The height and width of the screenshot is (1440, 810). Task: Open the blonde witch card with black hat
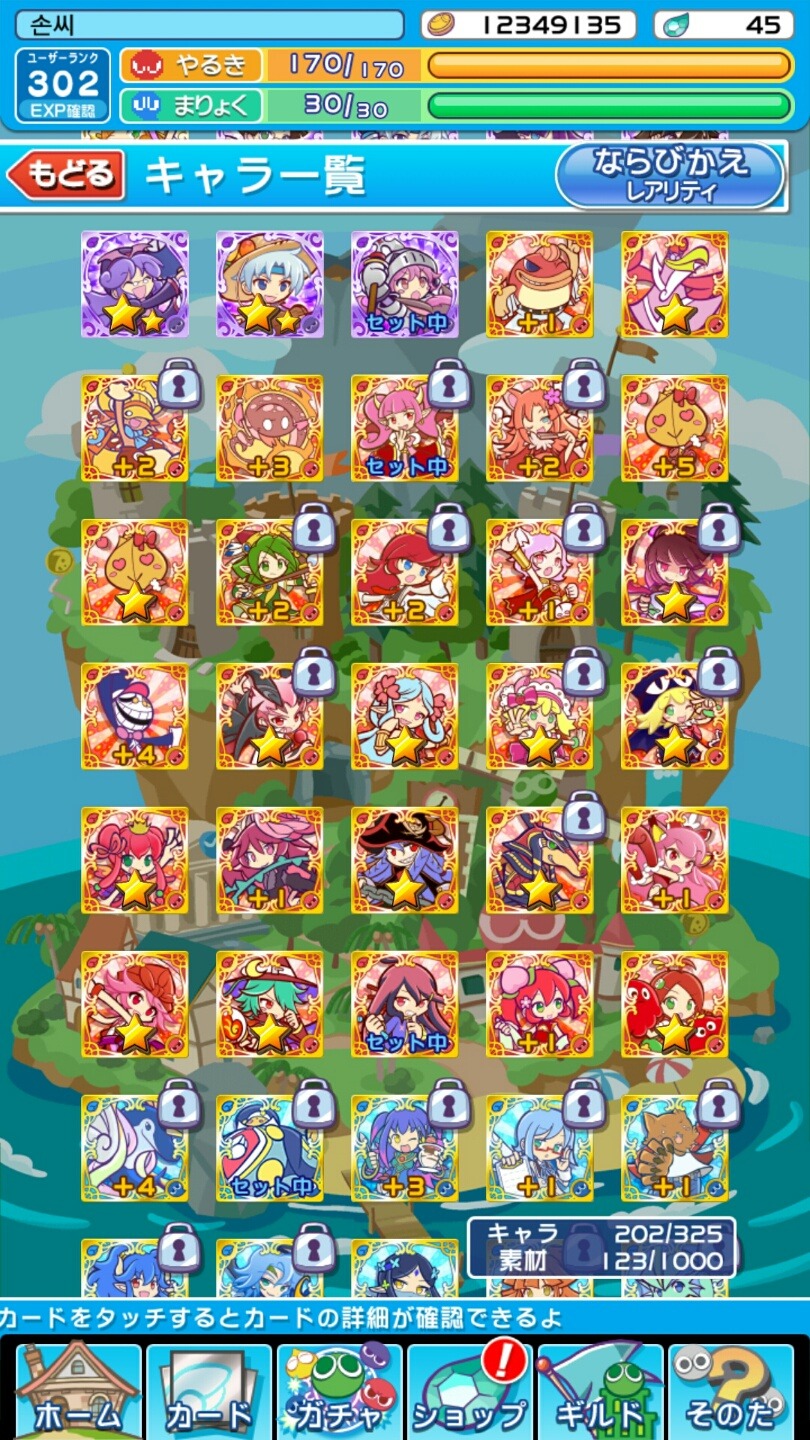675,716
